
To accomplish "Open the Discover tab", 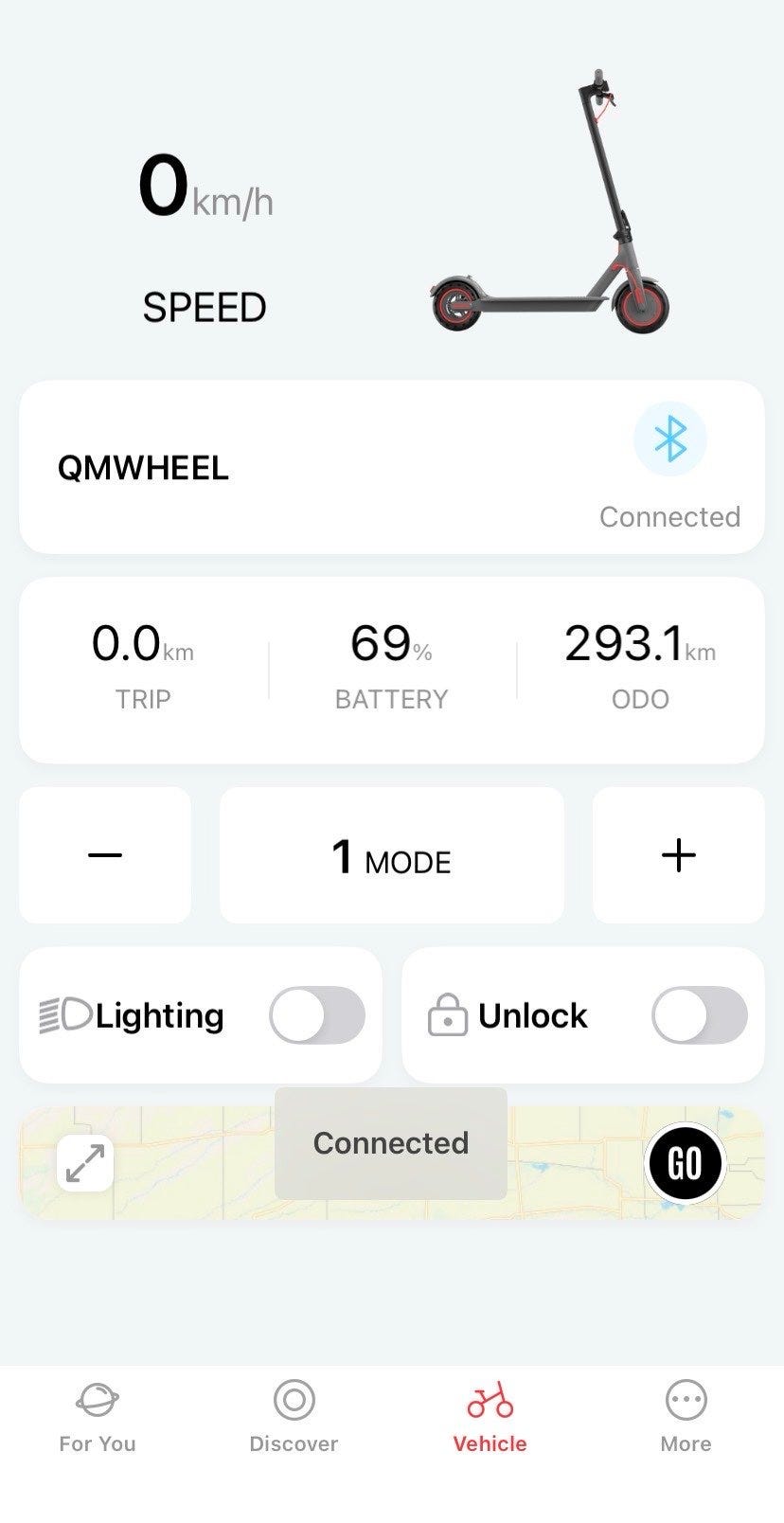I will tap(294, 1417).
